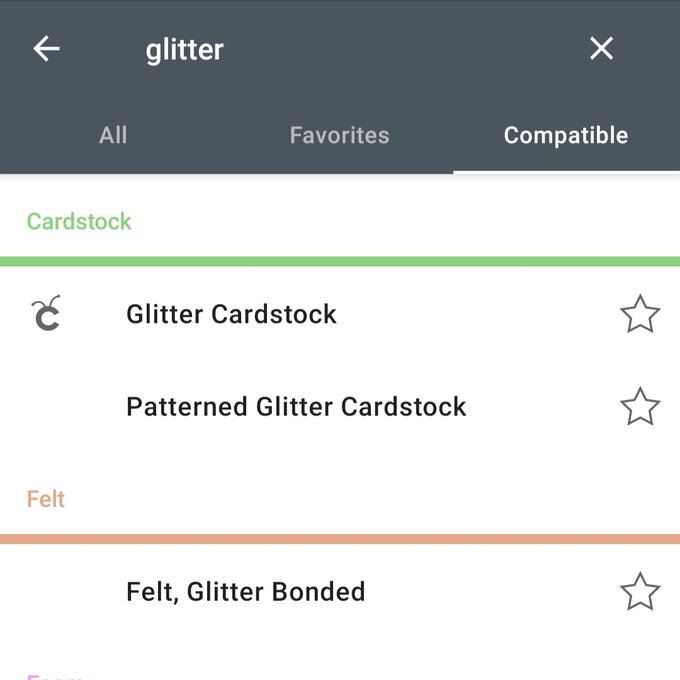Clear the glitter search text
The height and width of the screenshot is (680, 680).
pos(601,49)
